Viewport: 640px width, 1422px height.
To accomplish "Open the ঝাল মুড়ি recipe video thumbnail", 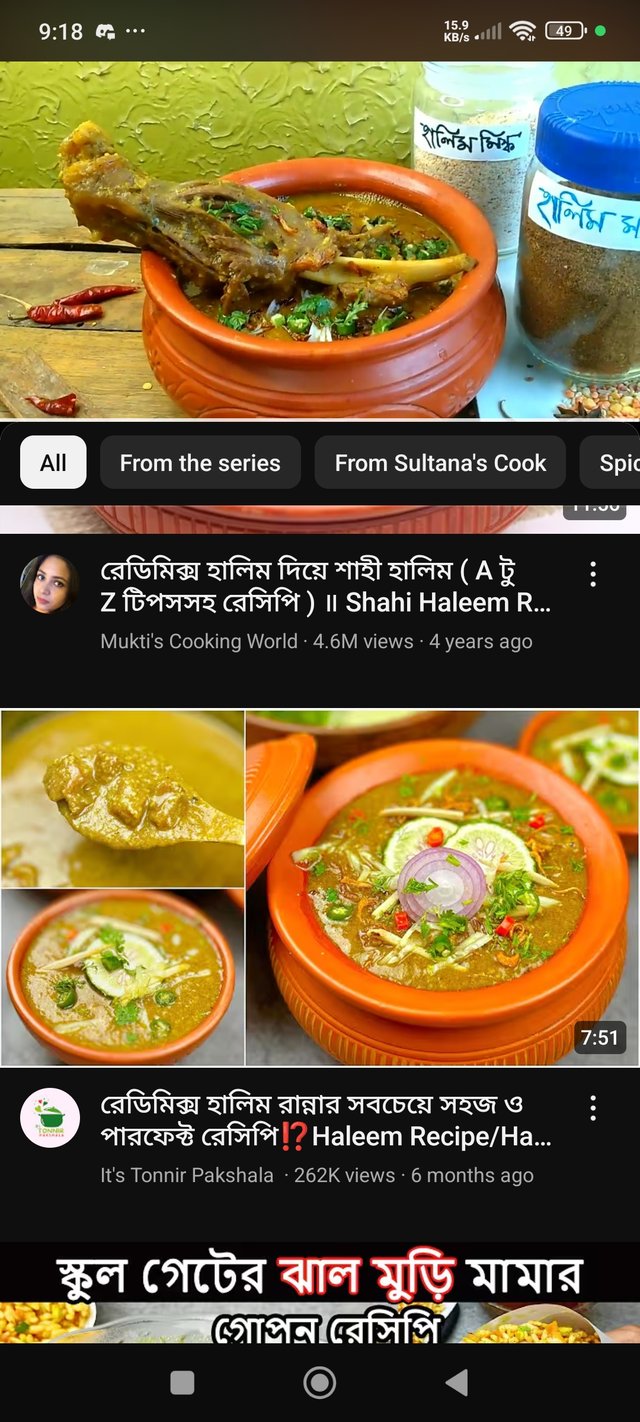I will [320, 1292].
